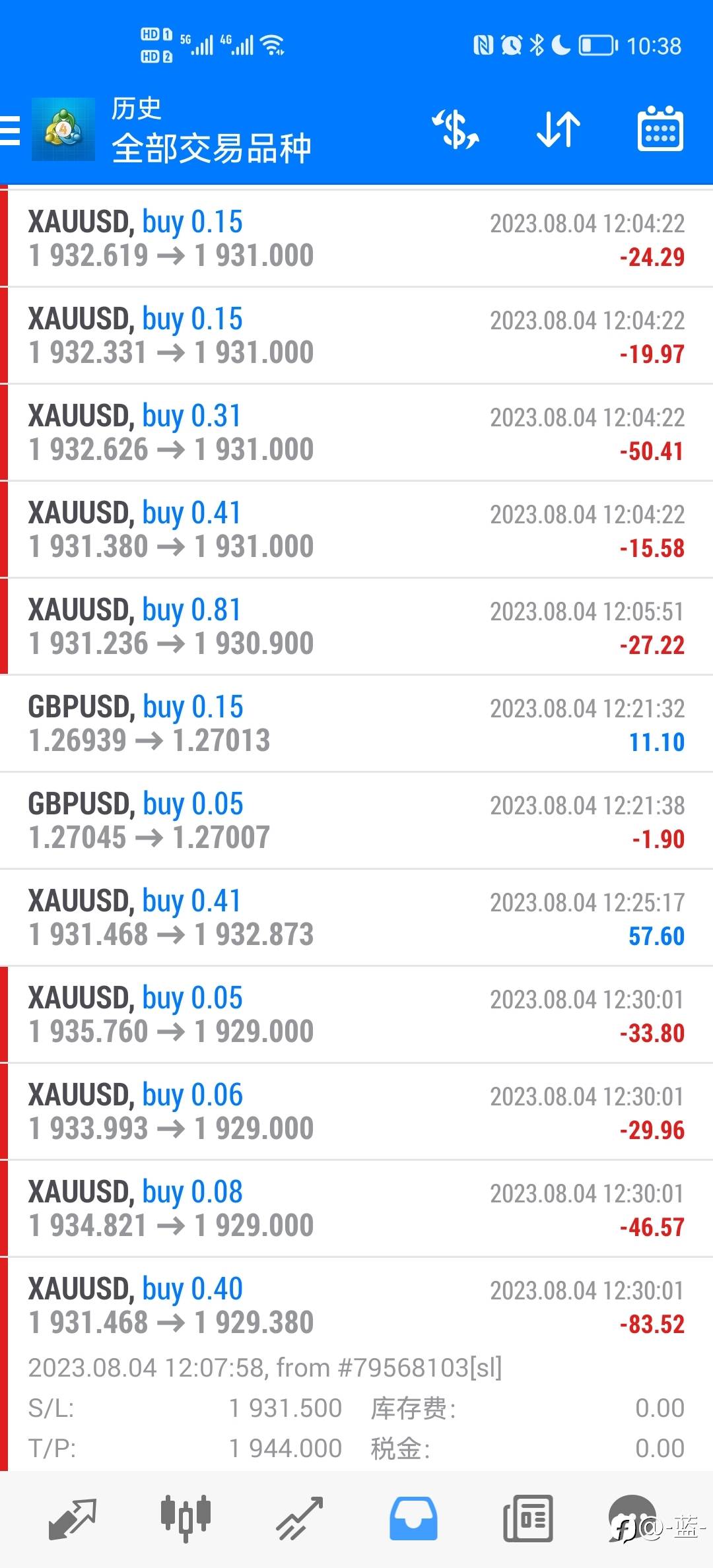Expand XAUUSD buy 0.41 trade with 57.60
The image size is (713, 1568).
point(356,918)
